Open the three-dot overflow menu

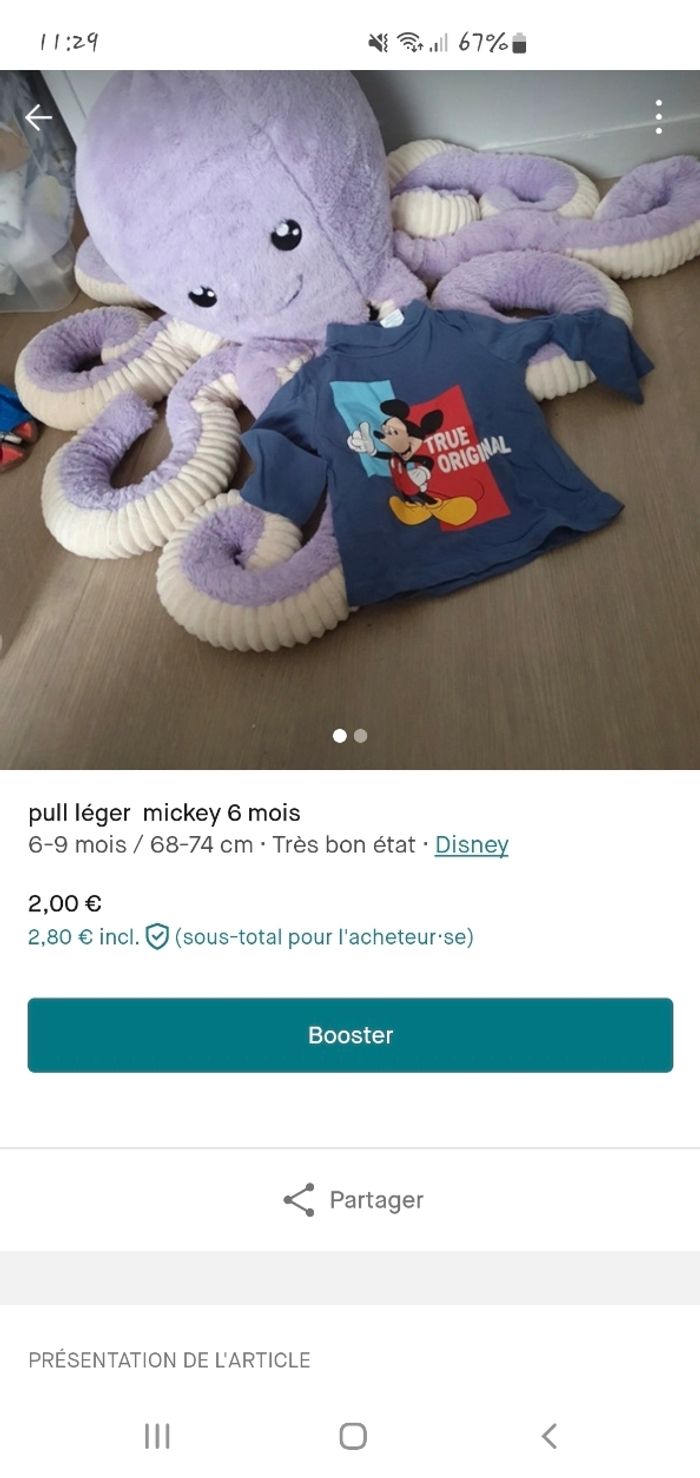coord(658,117)
